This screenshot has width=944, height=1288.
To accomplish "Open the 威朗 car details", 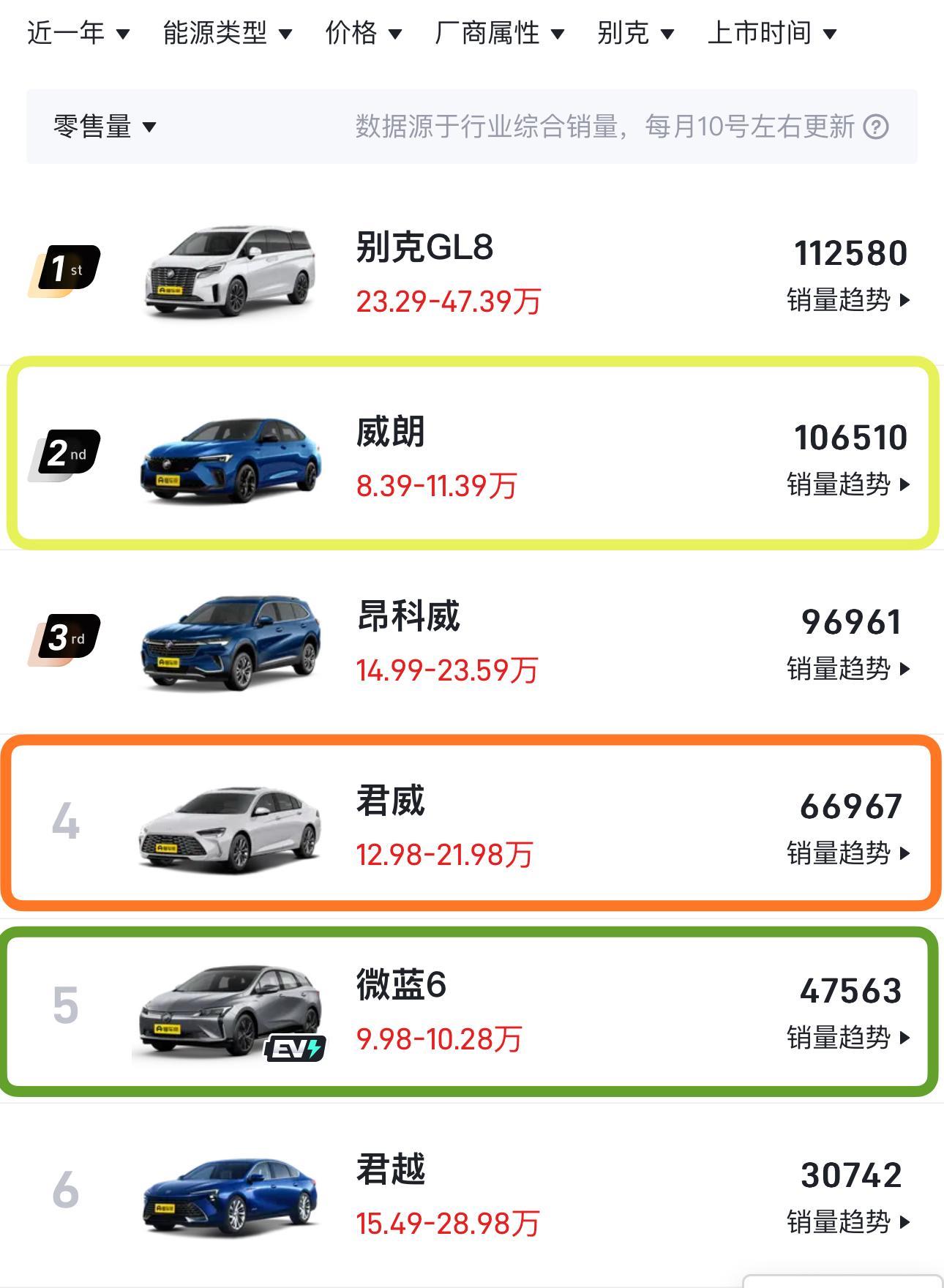I will (390, 432).
